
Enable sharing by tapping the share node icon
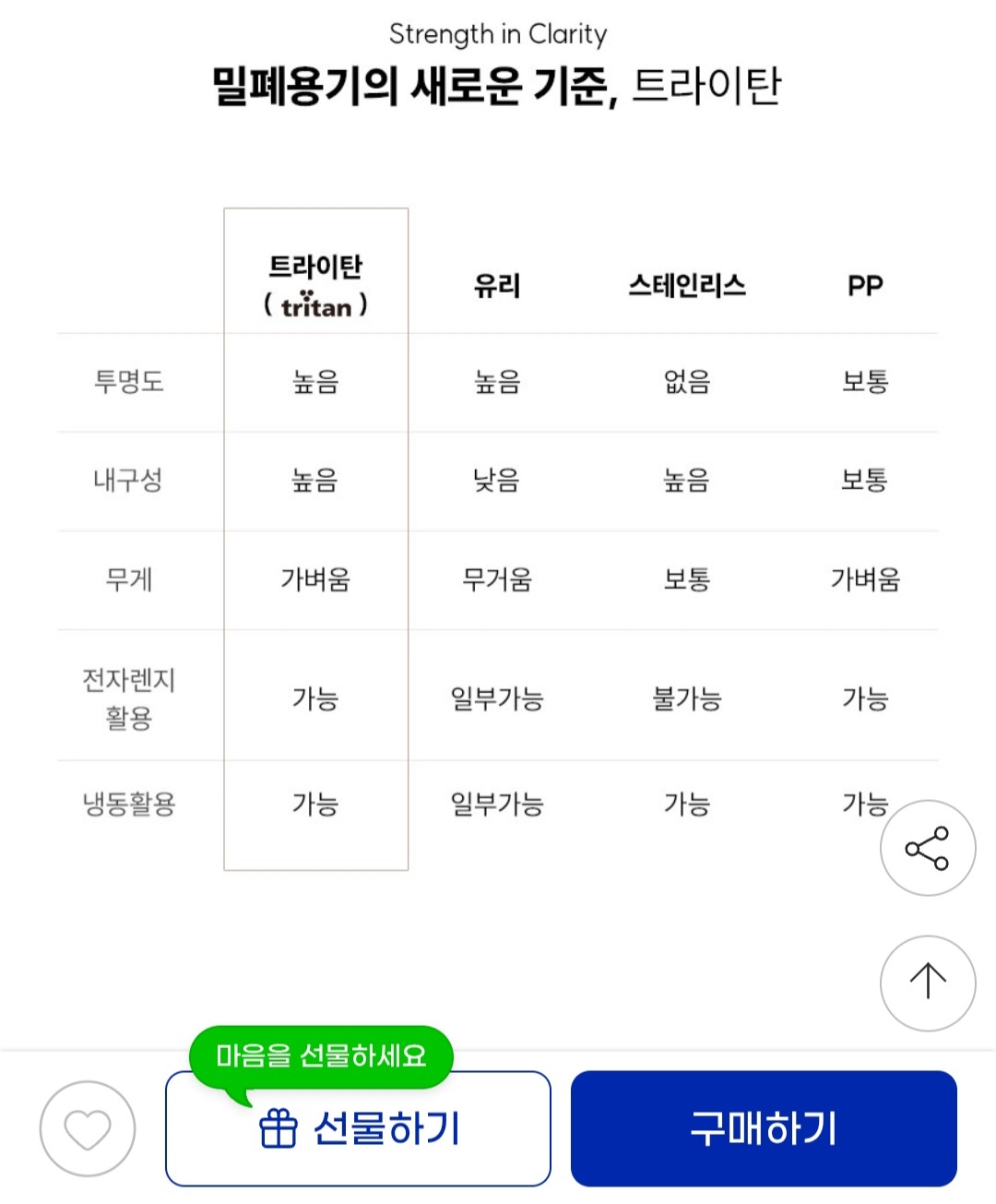(927, 846)
